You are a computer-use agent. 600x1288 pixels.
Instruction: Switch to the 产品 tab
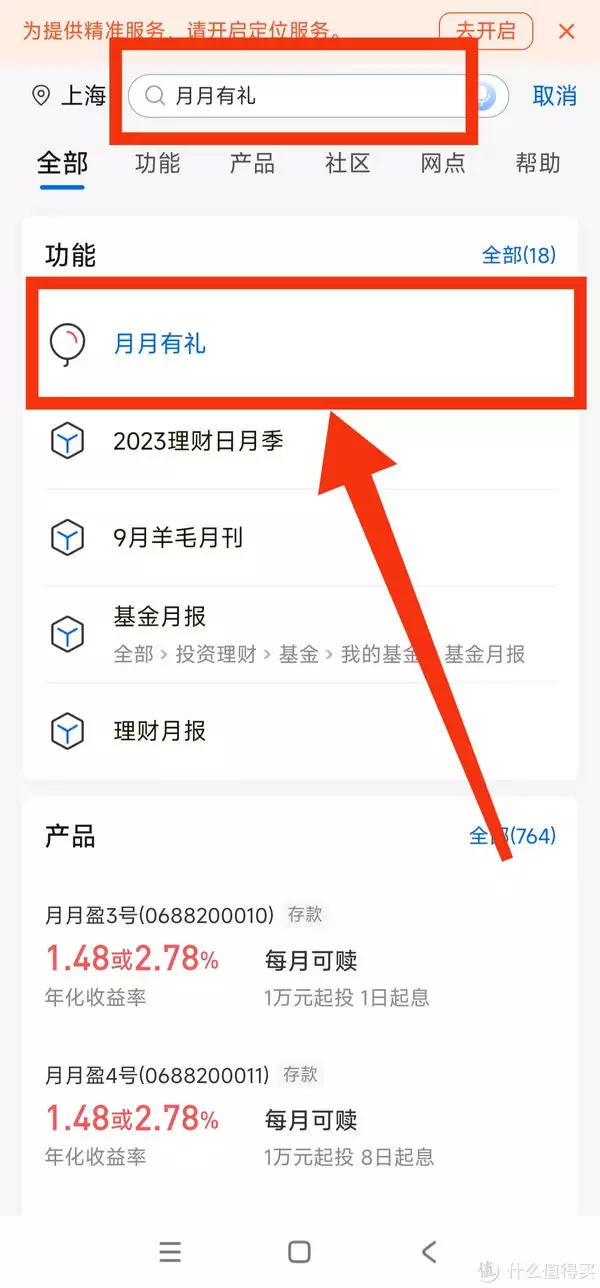[x=252, y=163]
